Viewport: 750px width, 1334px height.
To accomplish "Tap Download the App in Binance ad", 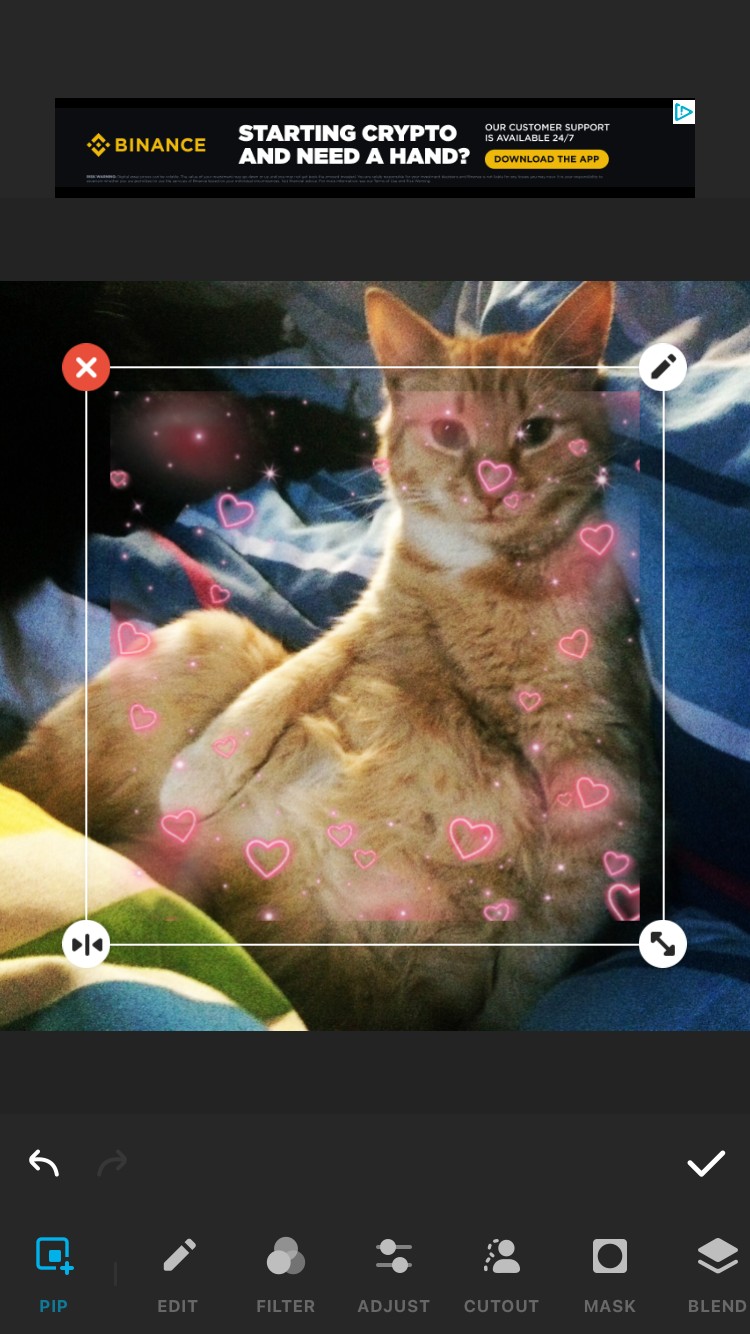I will click(x=547, y=159).
